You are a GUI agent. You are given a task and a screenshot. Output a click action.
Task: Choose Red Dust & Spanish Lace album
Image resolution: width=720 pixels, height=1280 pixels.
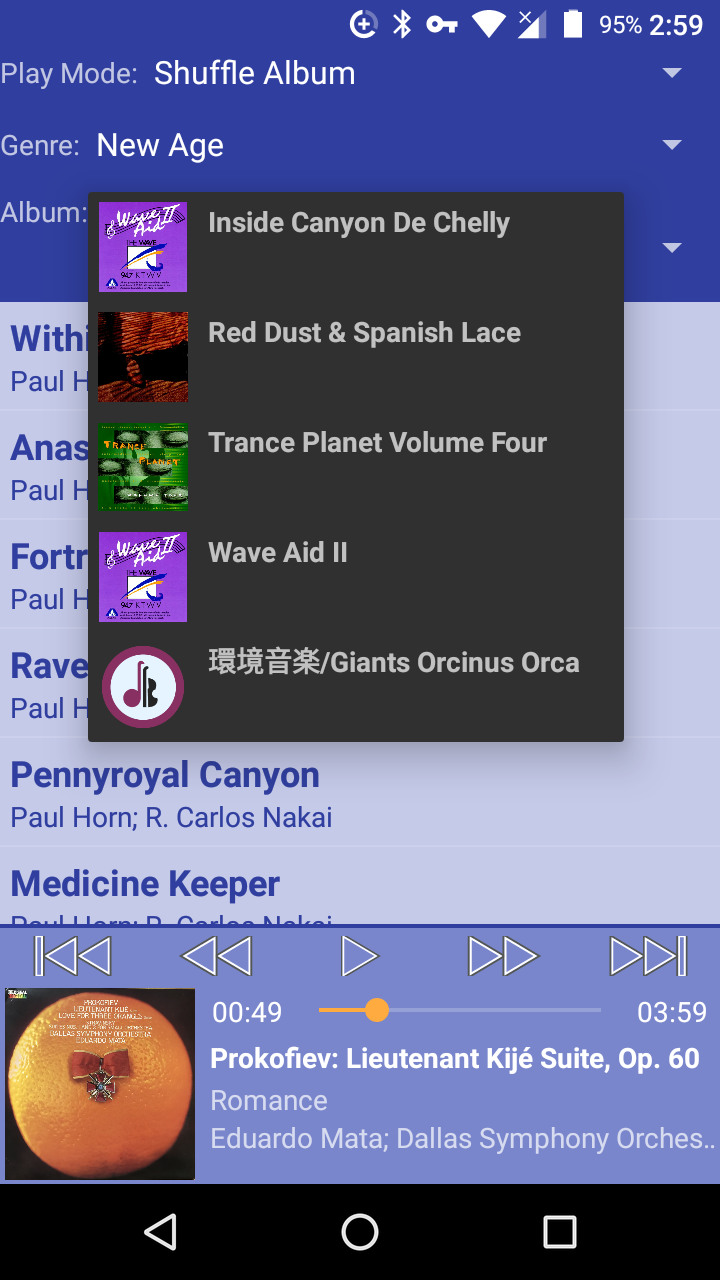pyautogui.click(x=355, y=357)
